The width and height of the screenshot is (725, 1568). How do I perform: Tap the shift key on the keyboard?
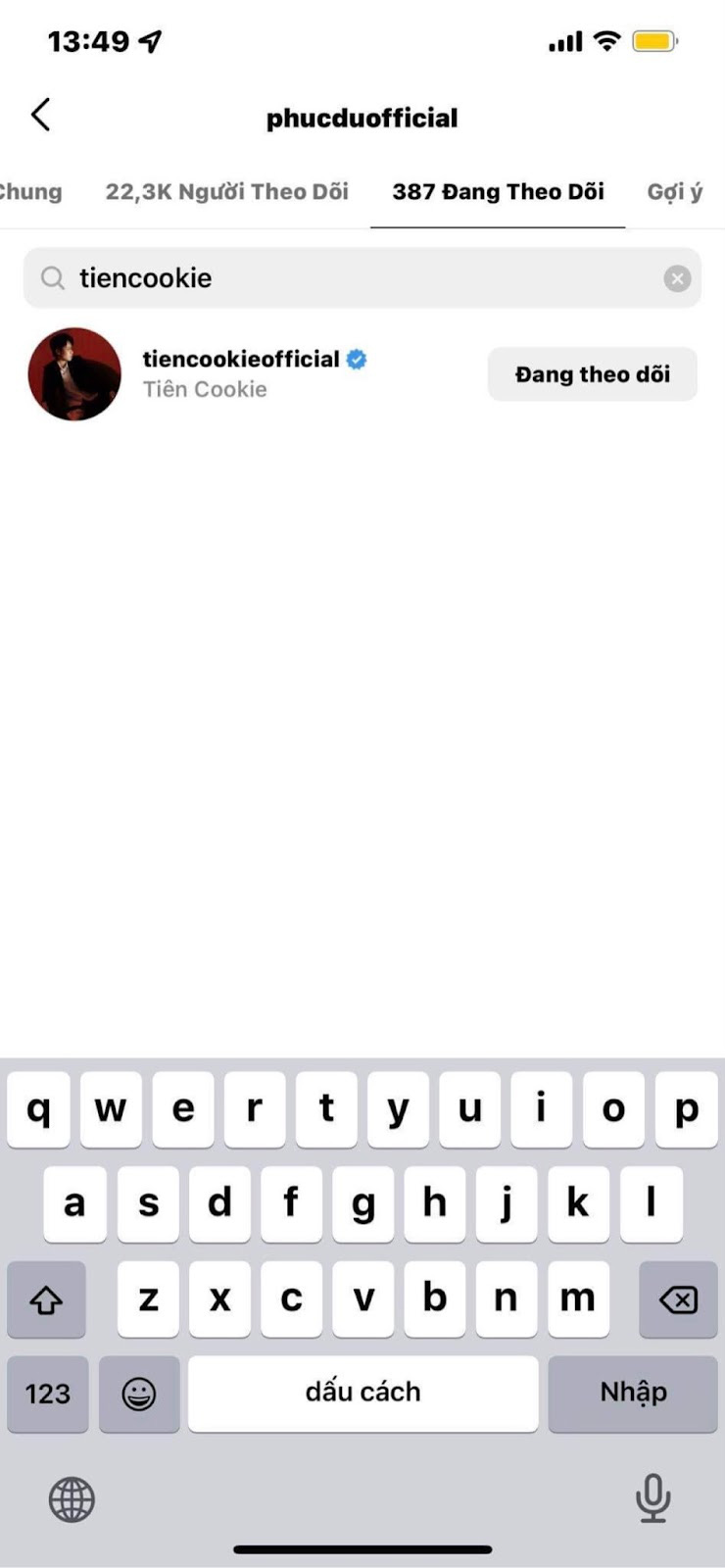(x=46, y=1299)
